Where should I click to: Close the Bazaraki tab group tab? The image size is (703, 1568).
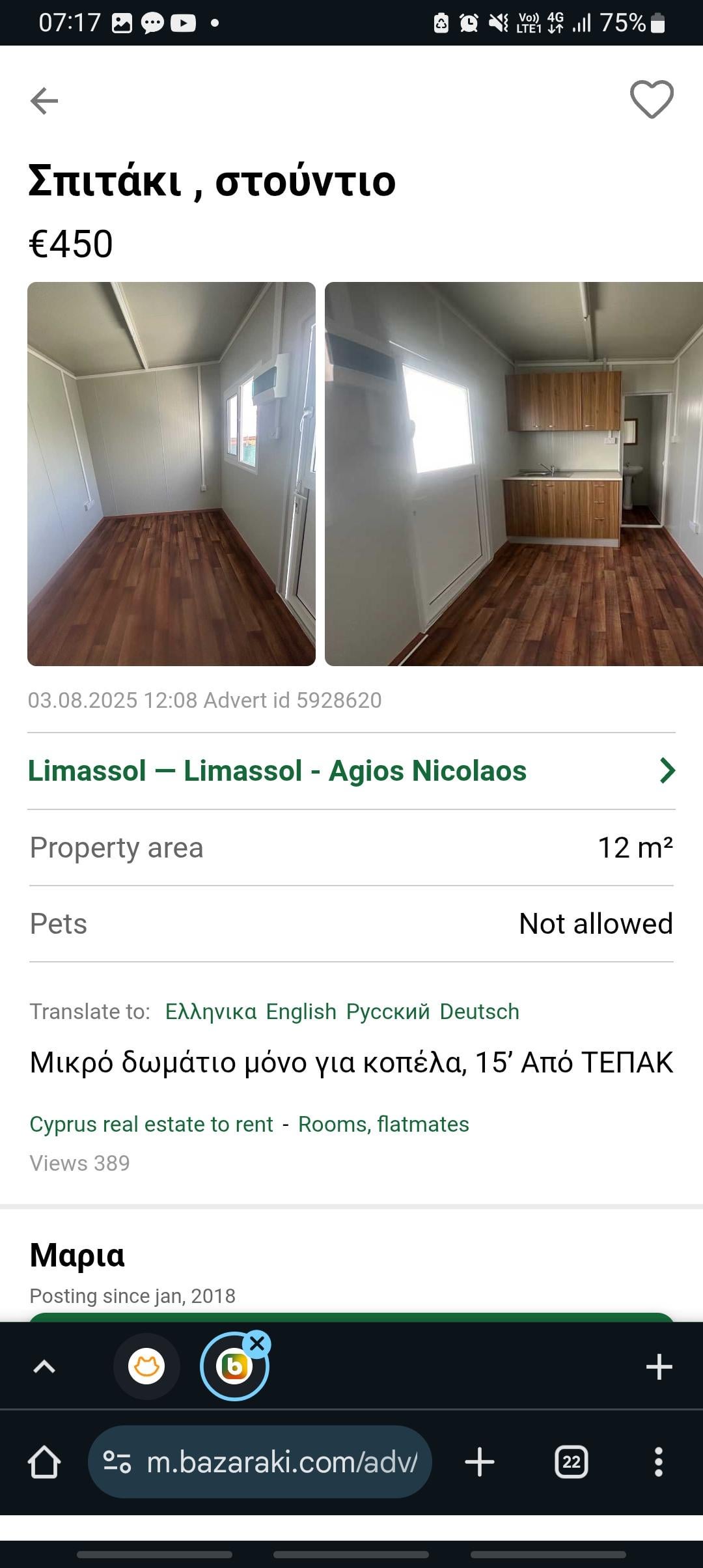point(258,1343)
